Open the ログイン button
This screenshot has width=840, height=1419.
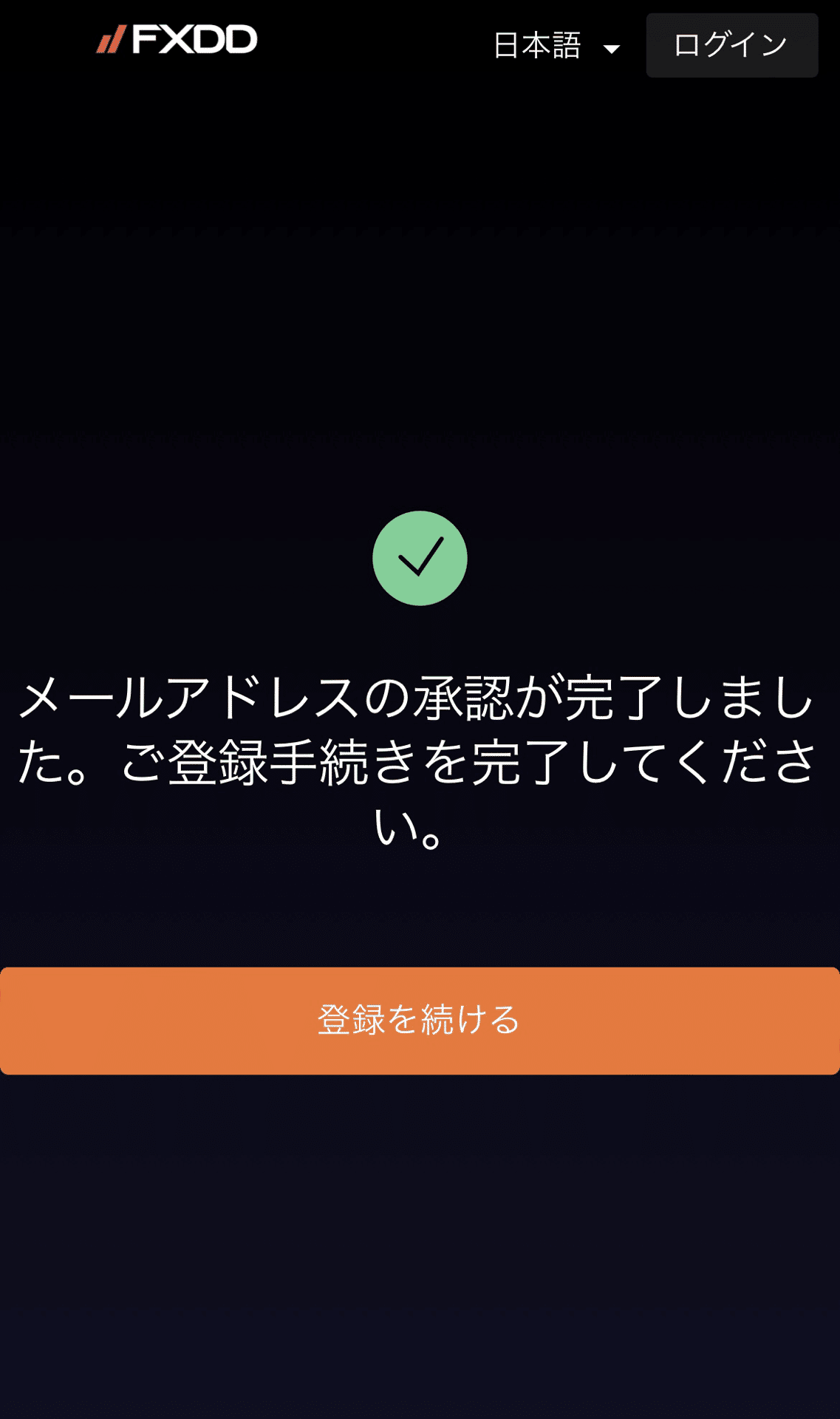pyautogui.click(x=731, y=45)
